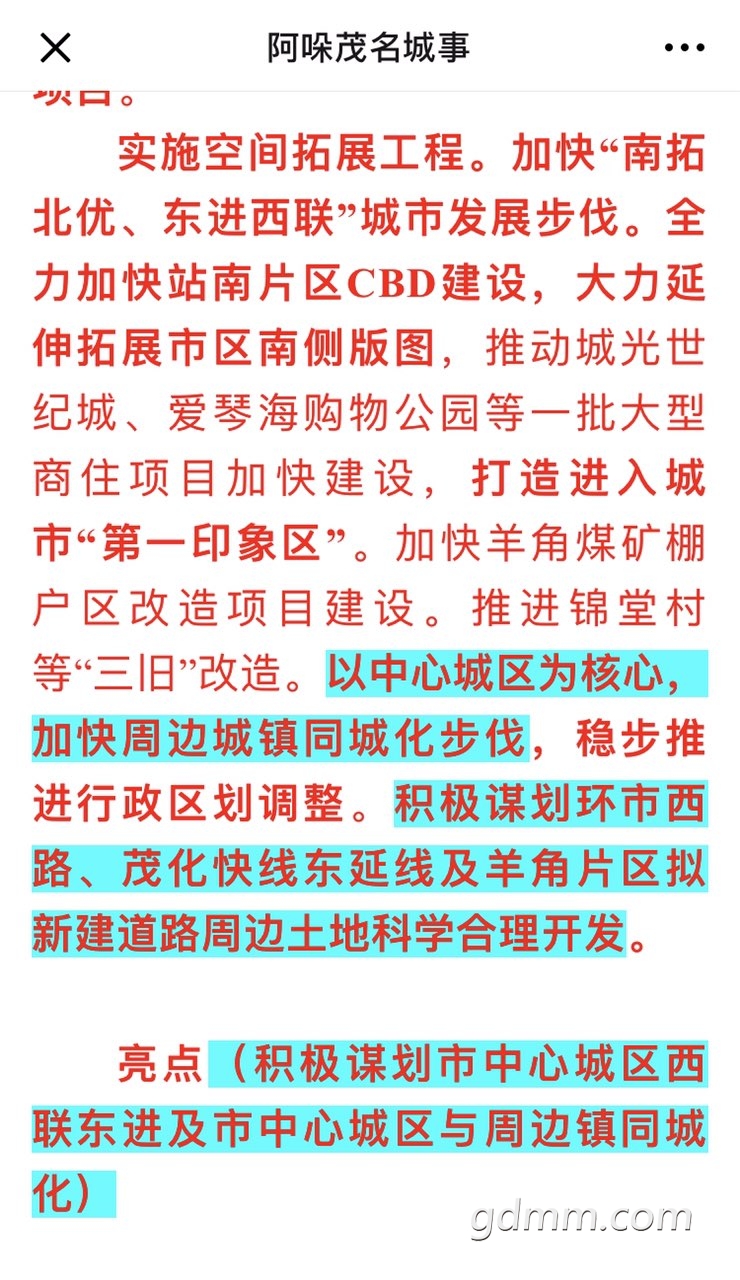The height and width of the screenshot is (1280, 740).
Task: Open the three-dot more options menu
Action: click(x=685, y=47)
